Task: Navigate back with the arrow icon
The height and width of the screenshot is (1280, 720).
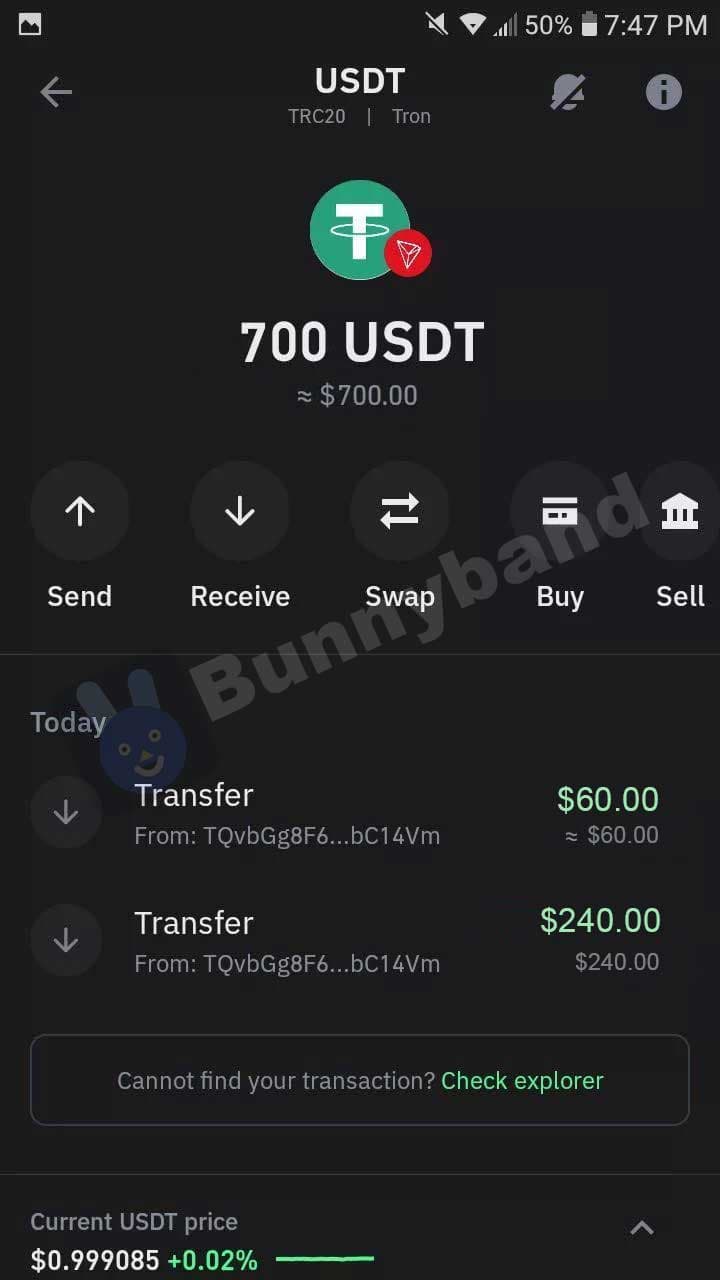Action: 56,92
